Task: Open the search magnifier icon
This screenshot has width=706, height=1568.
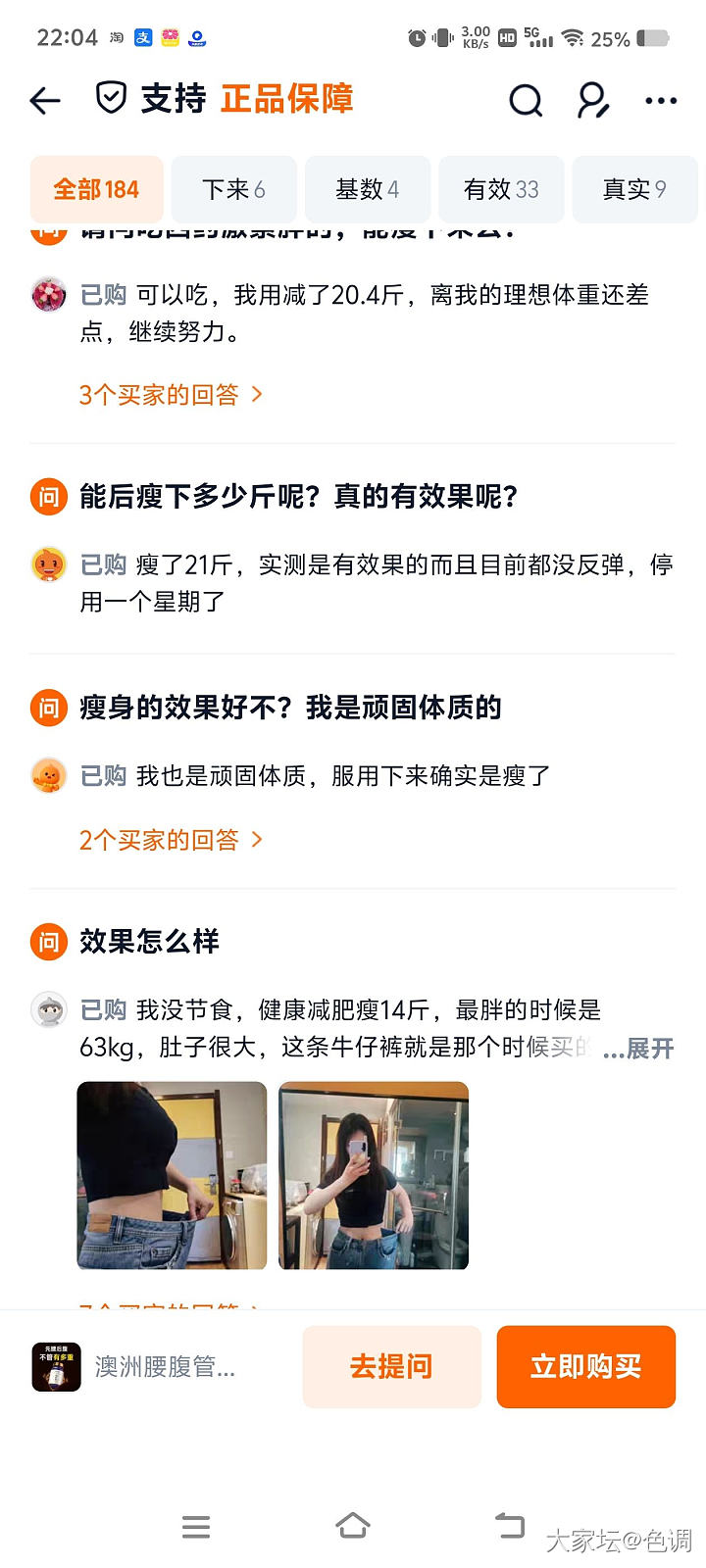Action: (x=526, y=100)
